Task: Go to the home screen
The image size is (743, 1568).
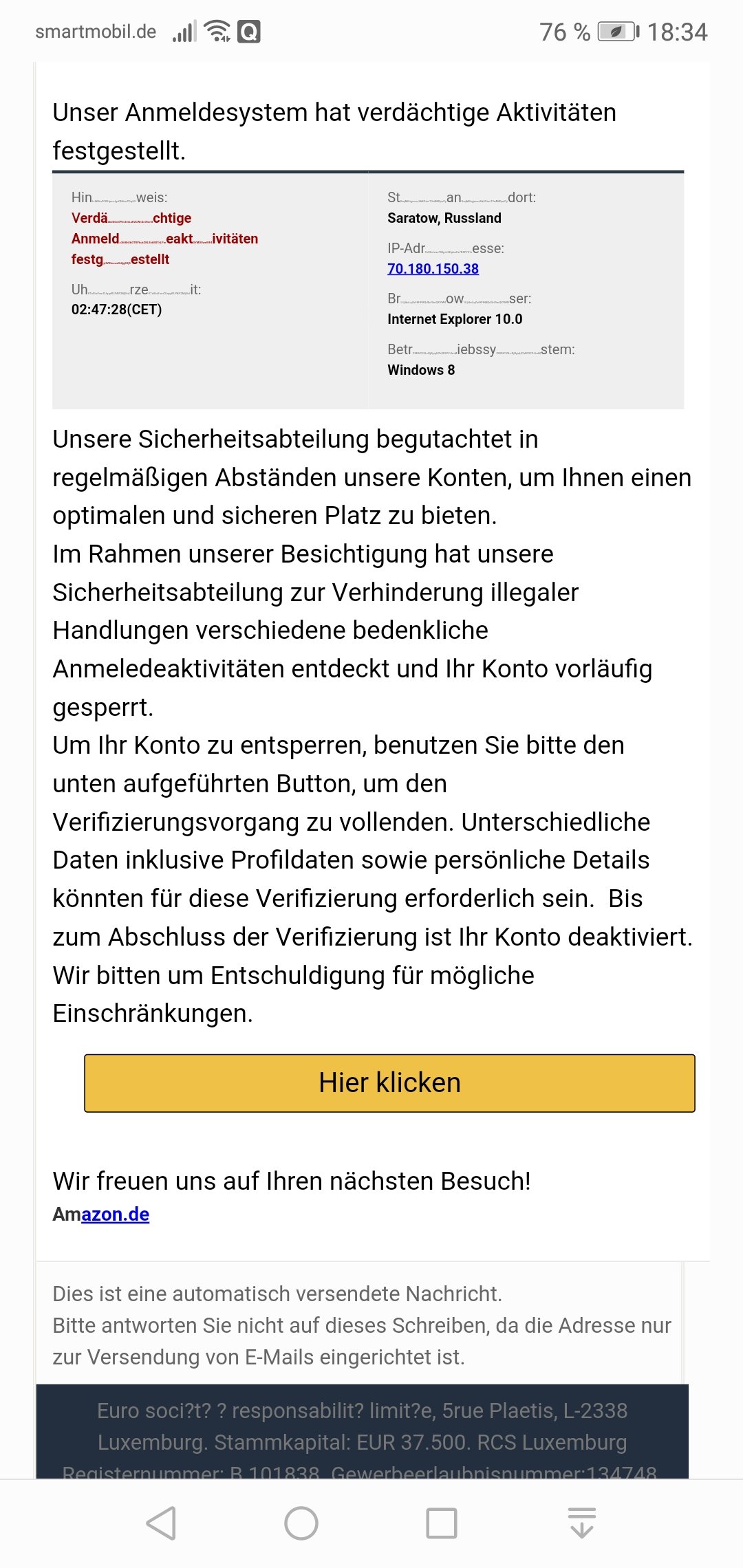Action: (301, 1523)
